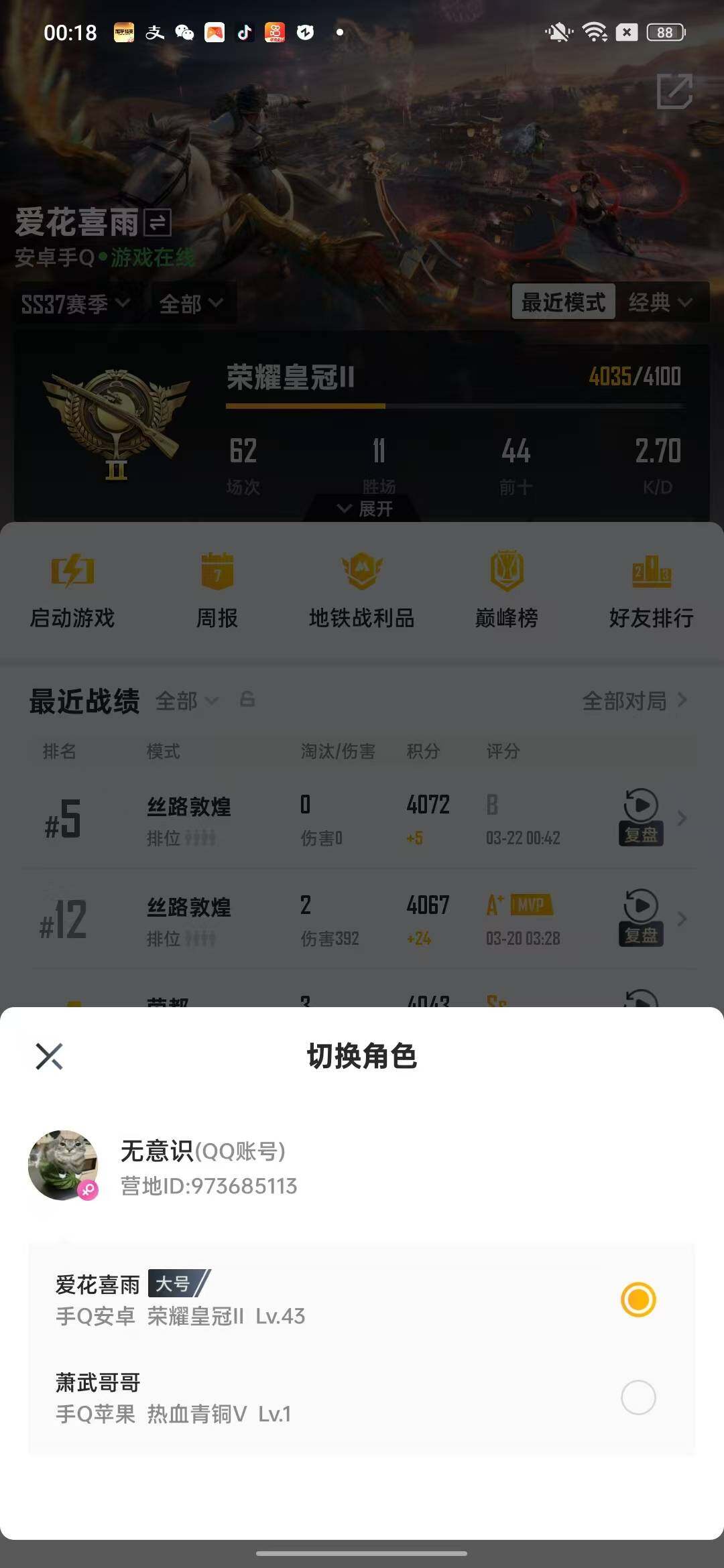The height and width of the screenshot is (1568, 724).
Task: Open the SS37赛季 season dropdown
Action: [x=74, y=302]
